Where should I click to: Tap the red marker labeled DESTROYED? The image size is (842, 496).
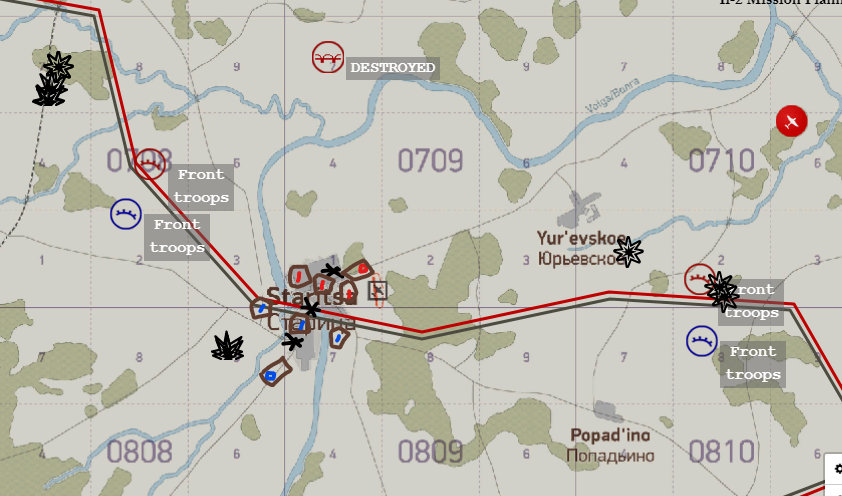(x=327, y=58)
